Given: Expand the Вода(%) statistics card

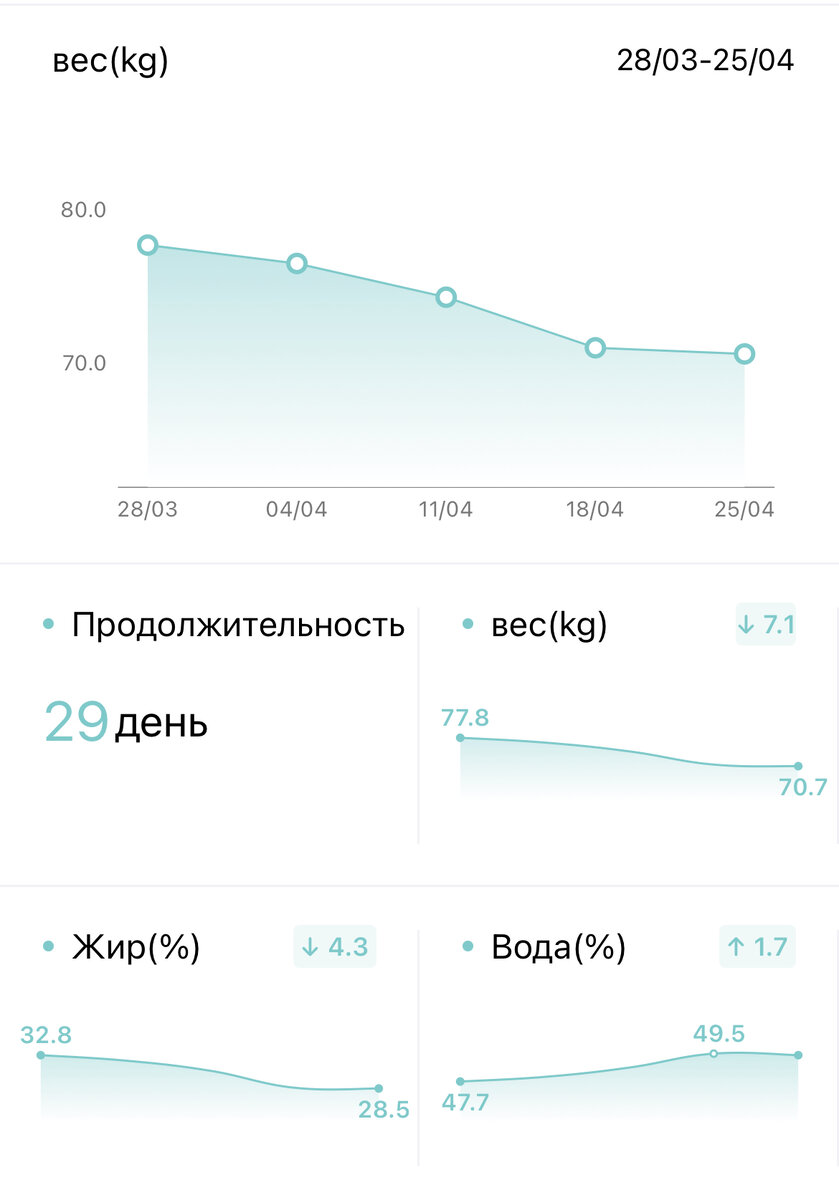Looking at the screenshot, I should pos(630,1040).
